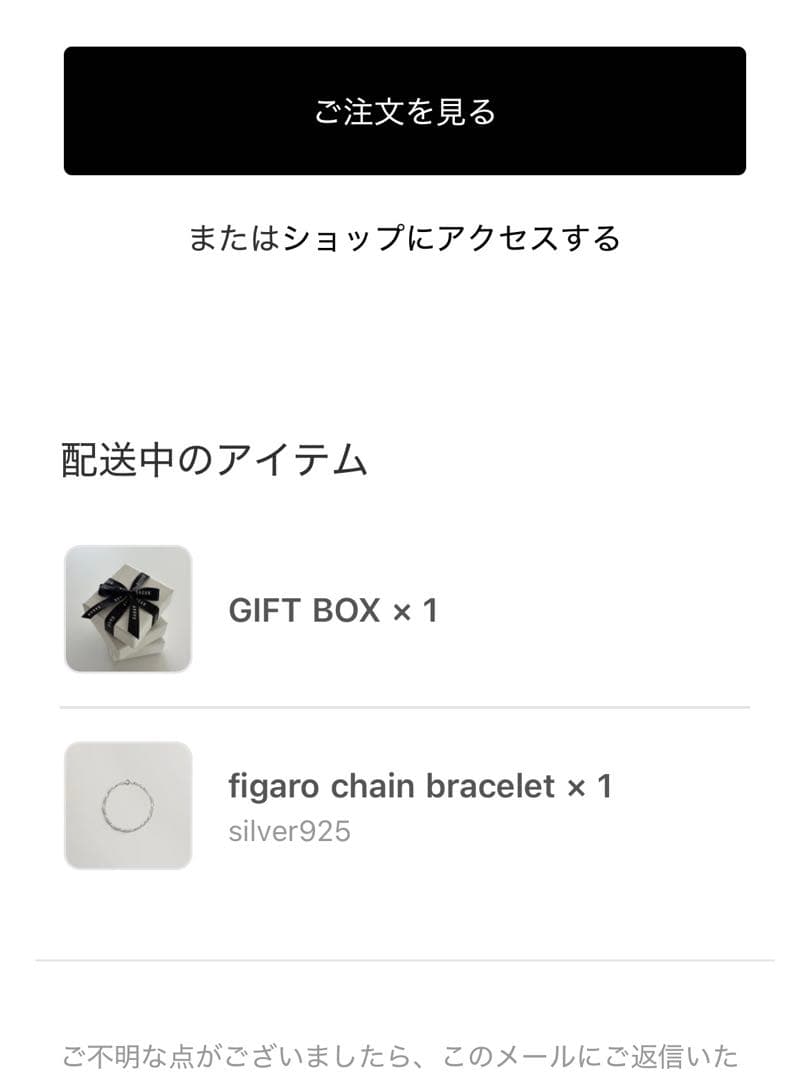Click the bracelet quantity text × 1
This screenshot has height=1080, width=810.
(591, 786)
